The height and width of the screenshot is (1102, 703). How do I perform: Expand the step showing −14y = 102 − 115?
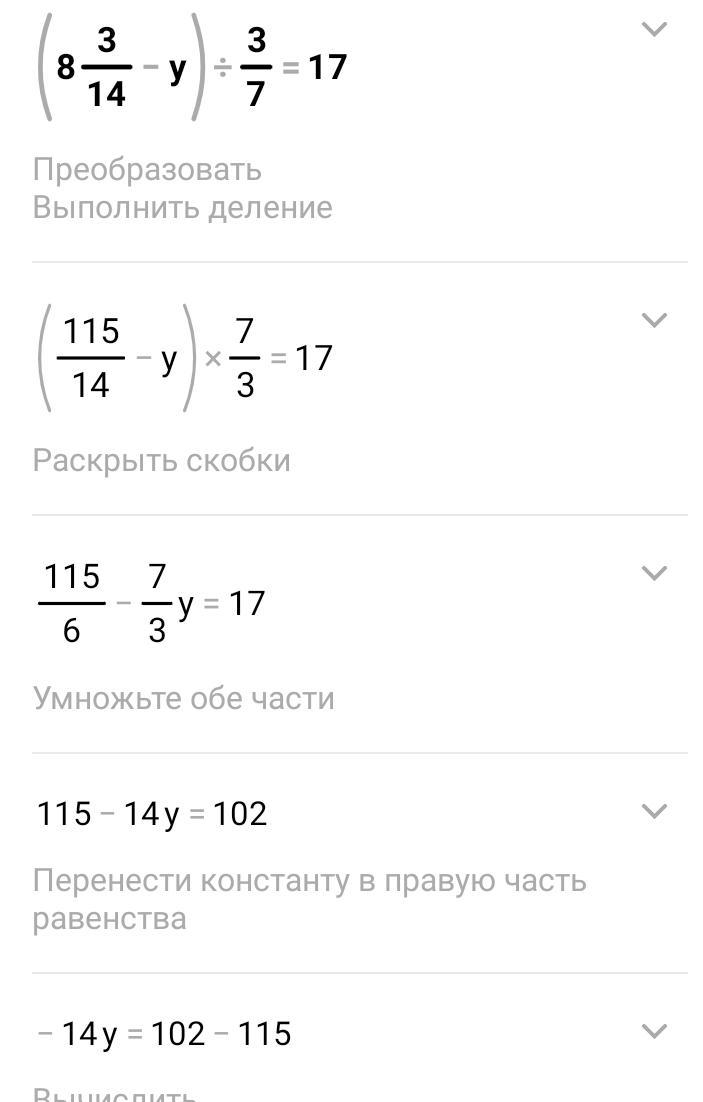point(653,1031)
